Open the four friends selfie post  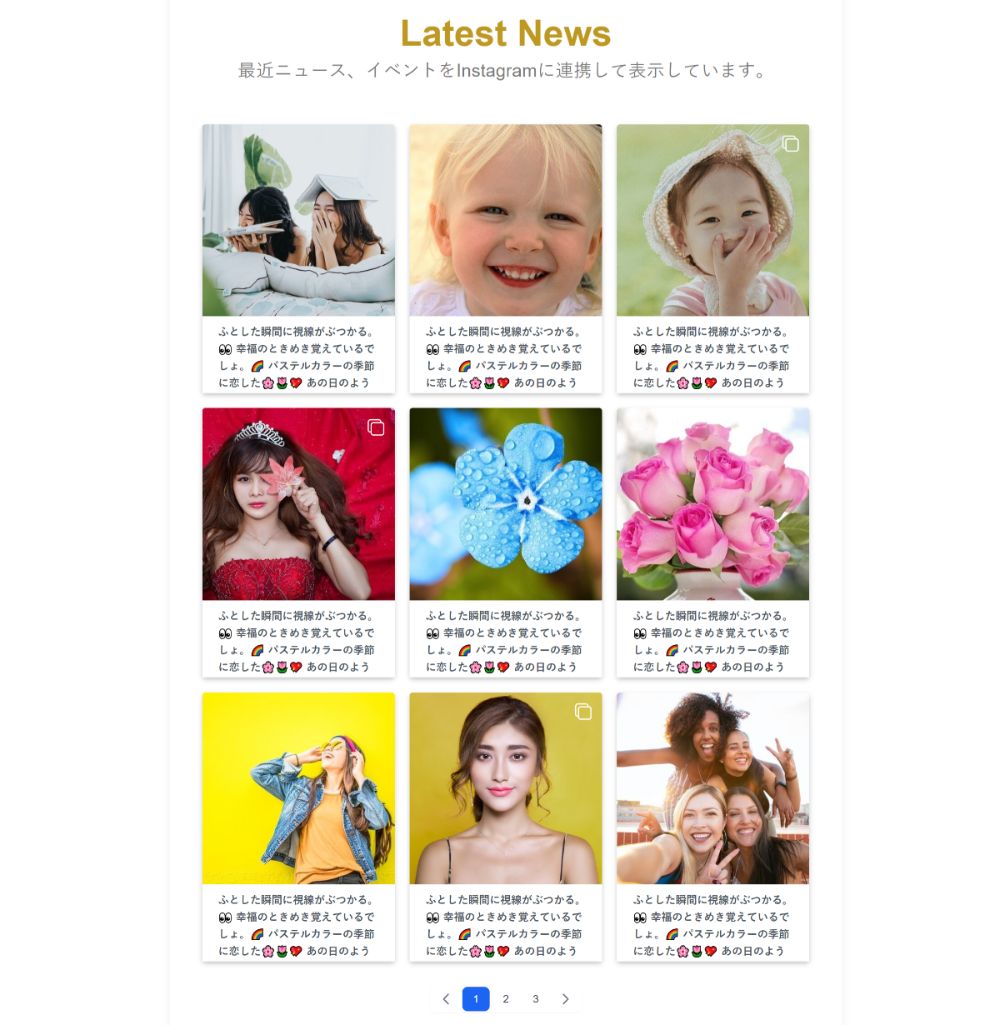712,788
